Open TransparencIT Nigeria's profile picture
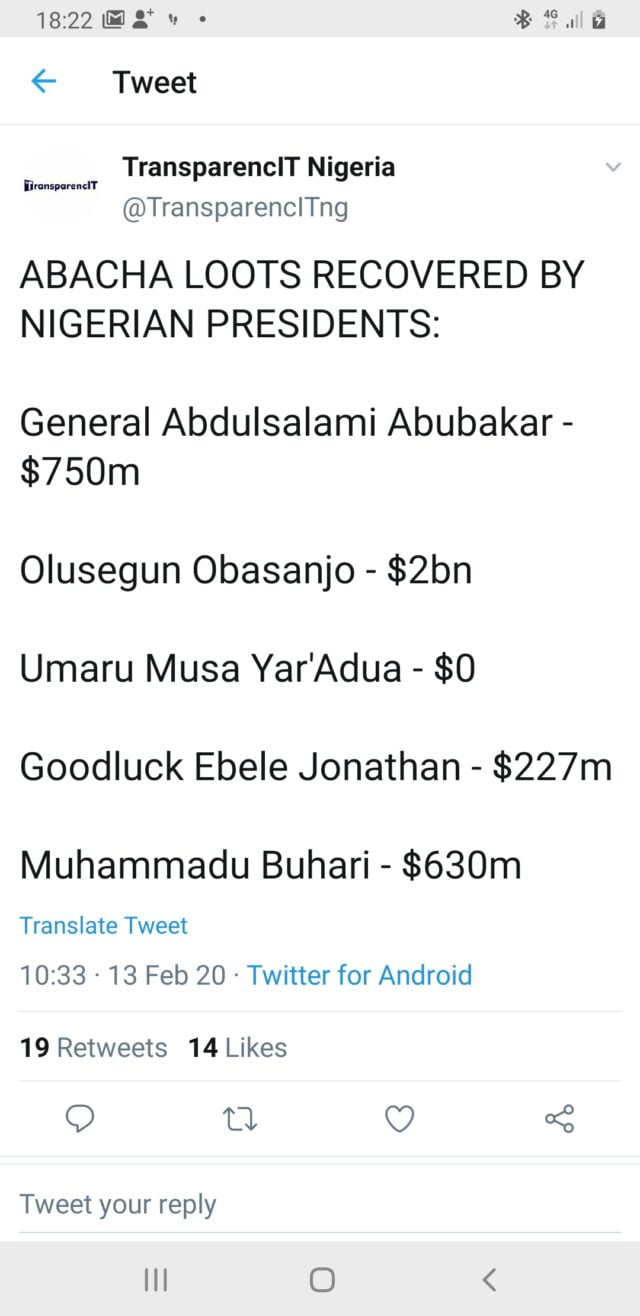Image resolution: width=640 pixels, height=1316 pixels. (60, 186)
